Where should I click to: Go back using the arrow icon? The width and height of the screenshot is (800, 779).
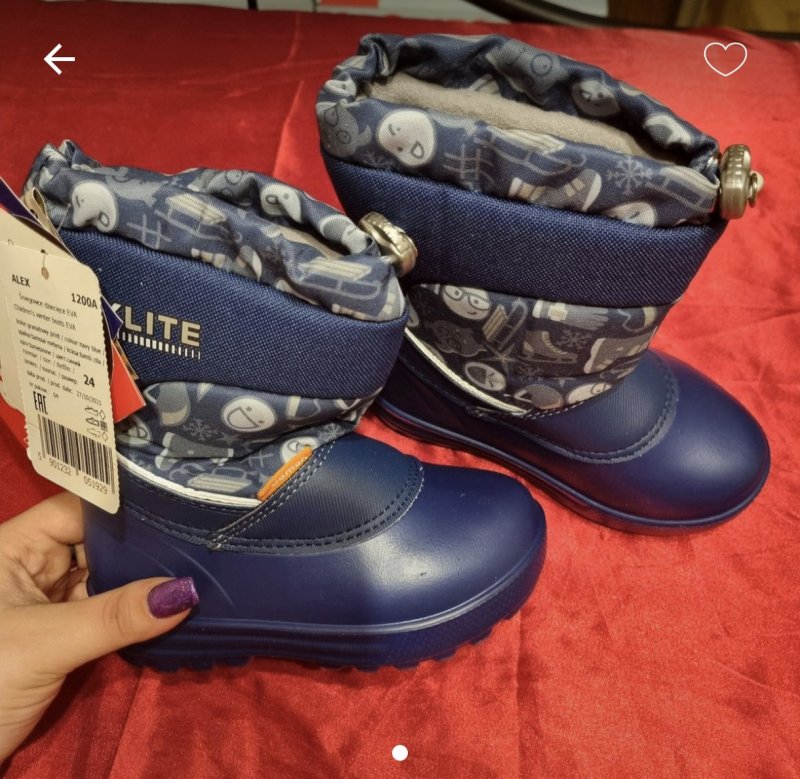[59, 60]
